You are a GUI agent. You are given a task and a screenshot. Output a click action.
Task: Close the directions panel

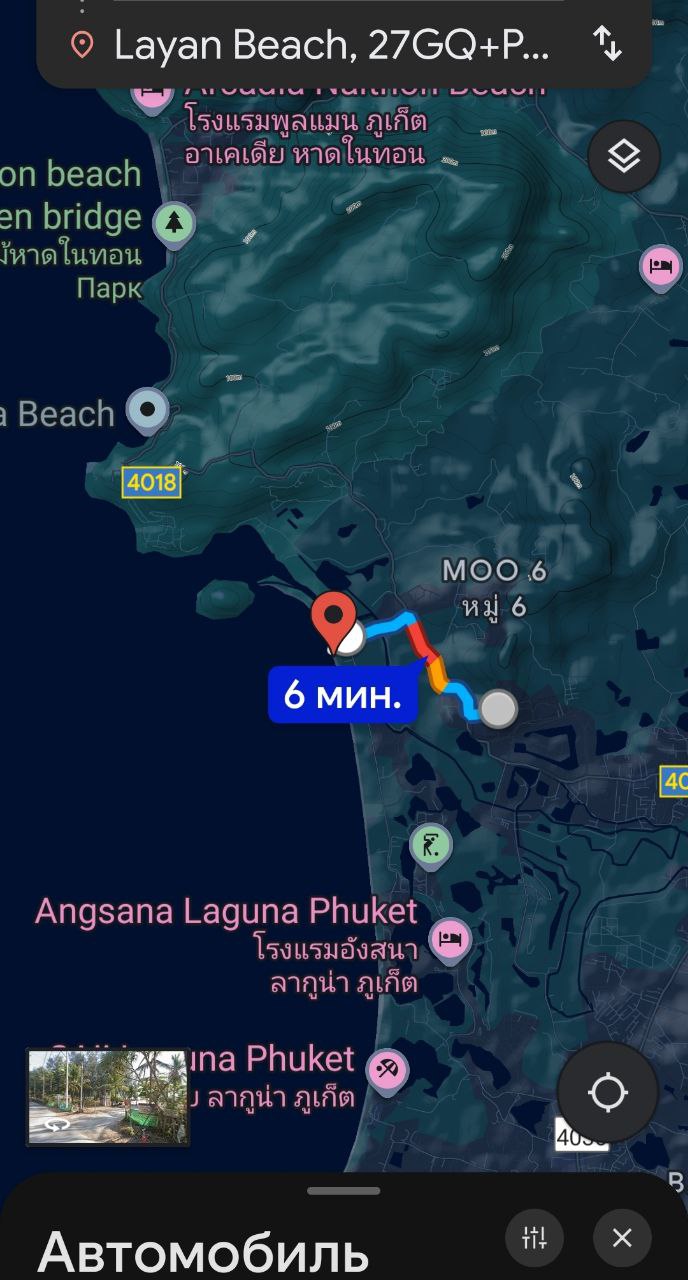click(622, 1239)
